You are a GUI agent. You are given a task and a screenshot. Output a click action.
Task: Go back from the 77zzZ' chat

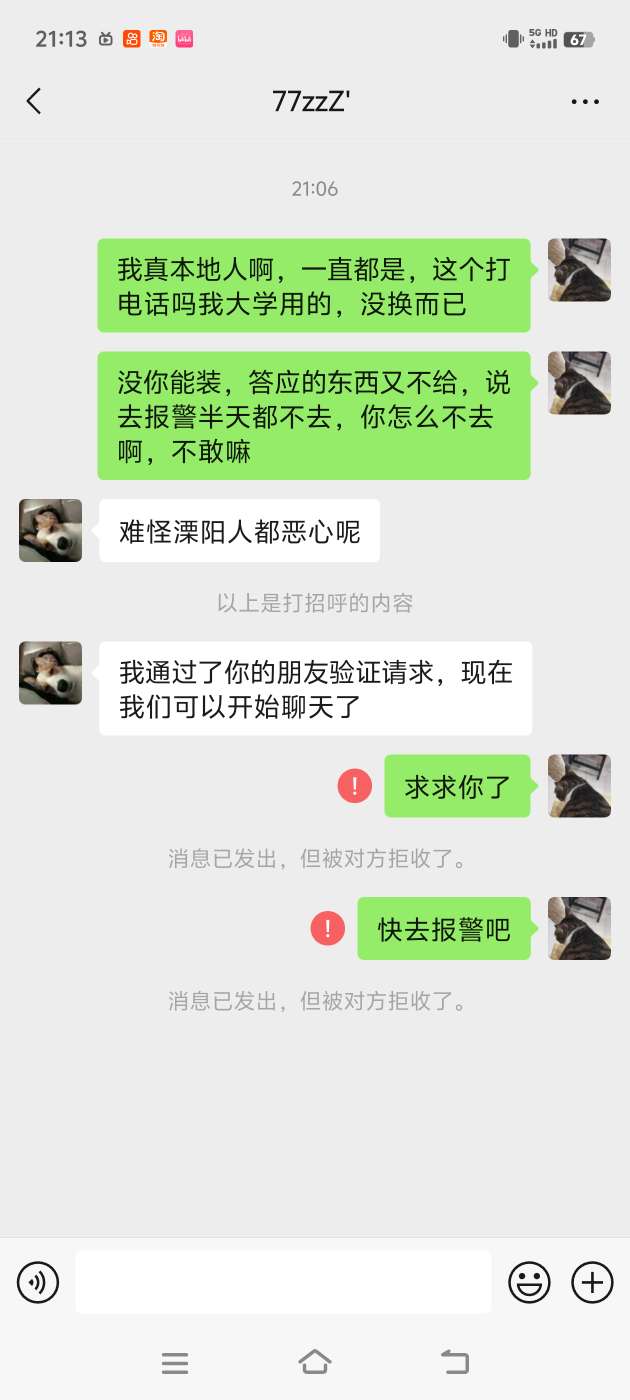[34, 101]
